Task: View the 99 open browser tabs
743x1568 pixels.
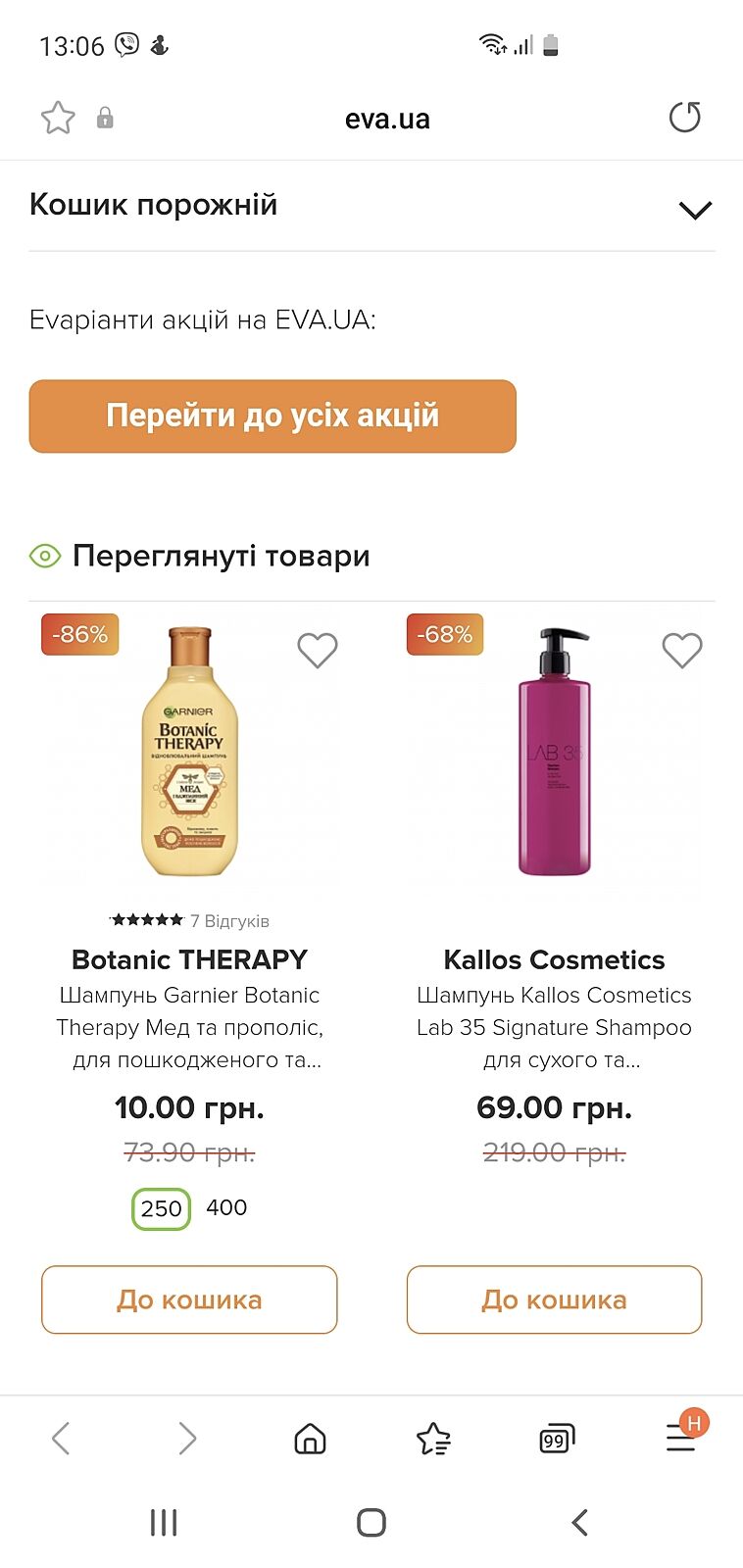Action: click(x=556, y=1439)
